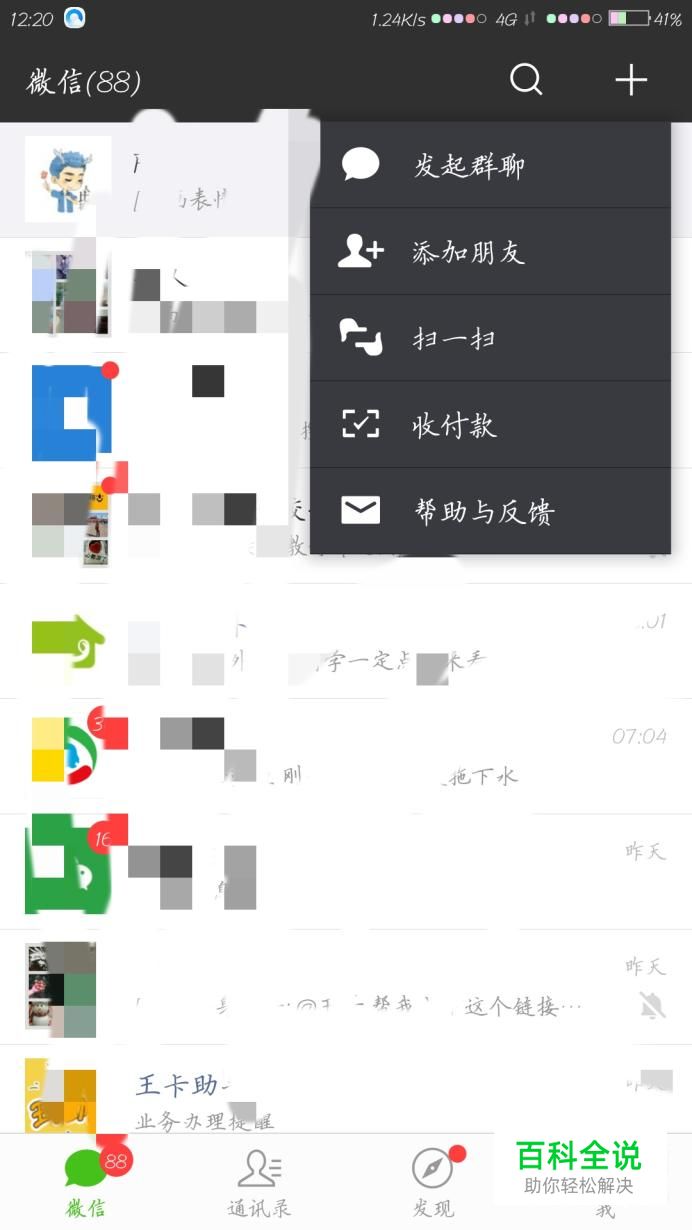Switch to the 发现 tab
Screen dimensions: 692x1230
click(x=433, y=1182)
